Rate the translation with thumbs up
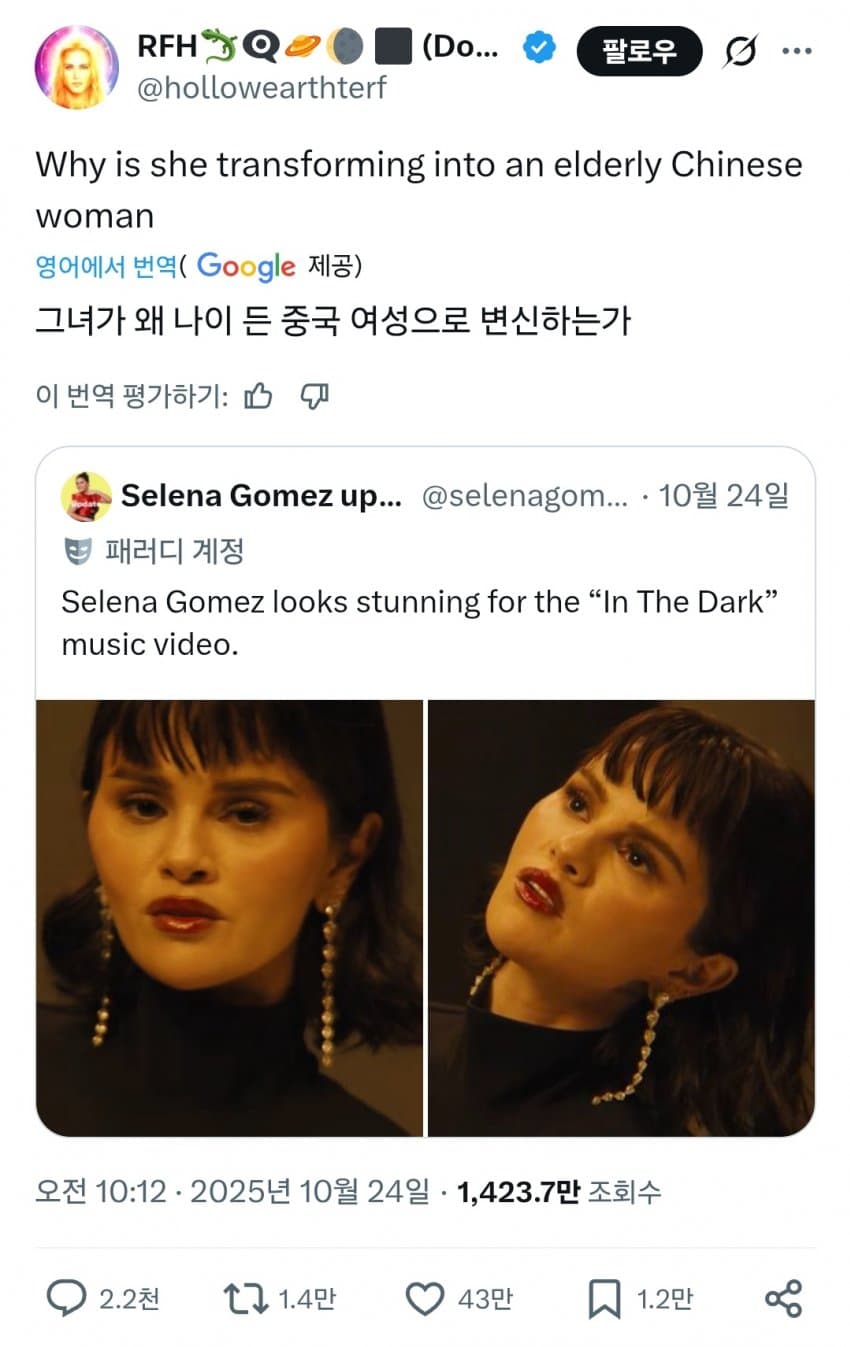Viewport: 850px width, 1347px height. (258, 397)
